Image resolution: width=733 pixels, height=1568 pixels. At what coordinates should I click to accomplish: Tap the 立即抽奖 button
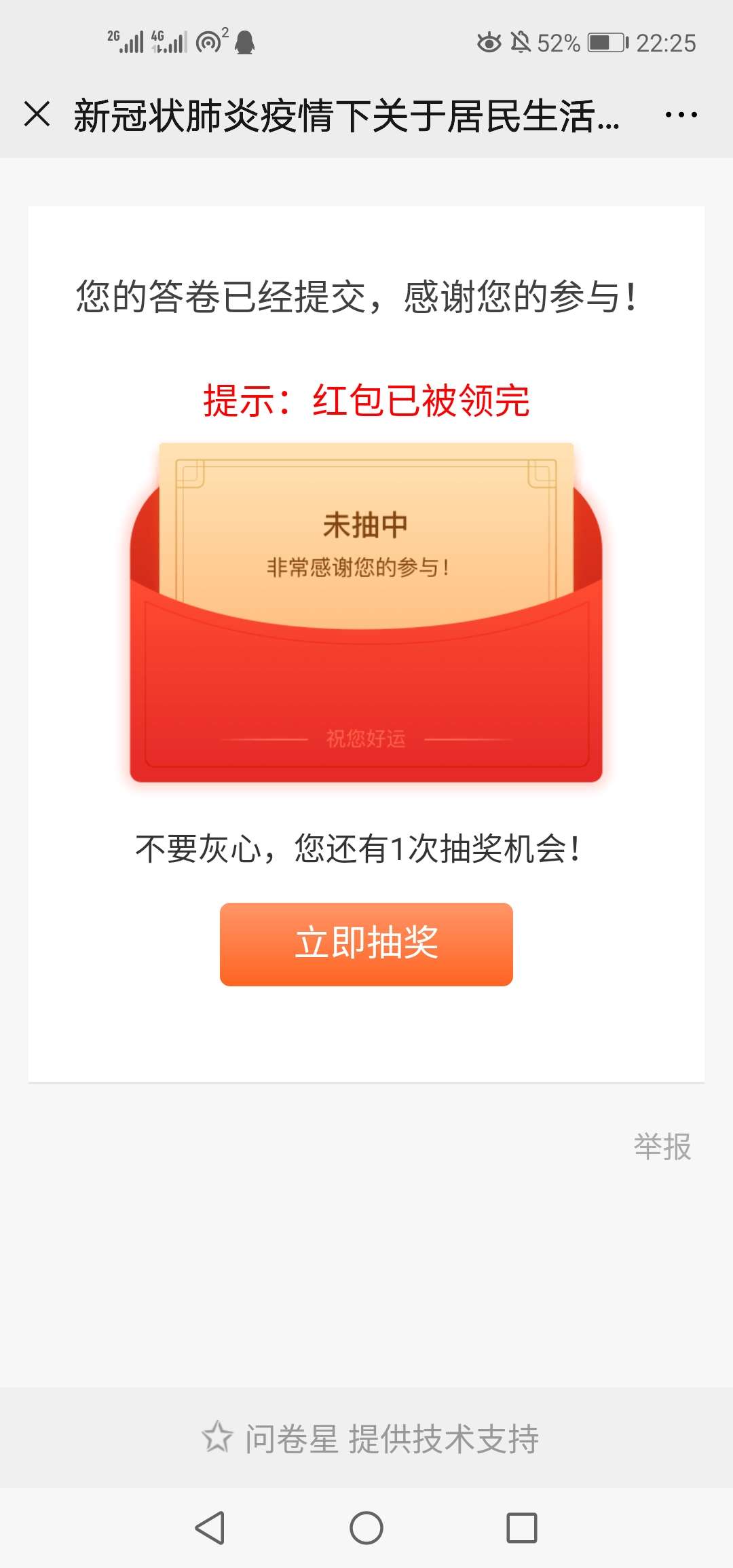pos(366,944)
